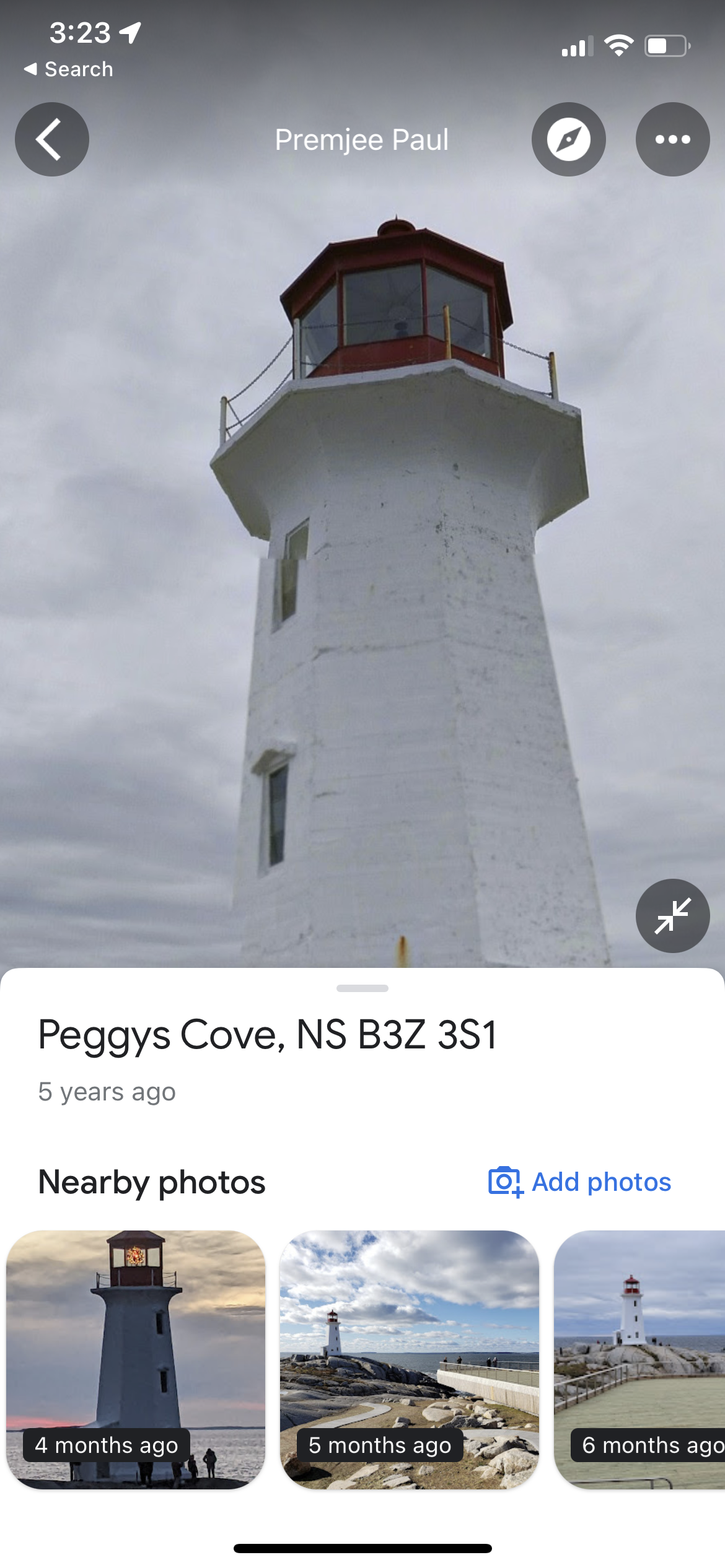Open the nearby photo from 6 months ago
The width and height of the screenshot is (725, 1568).
pyautogui.click(x=639, y=1359)
